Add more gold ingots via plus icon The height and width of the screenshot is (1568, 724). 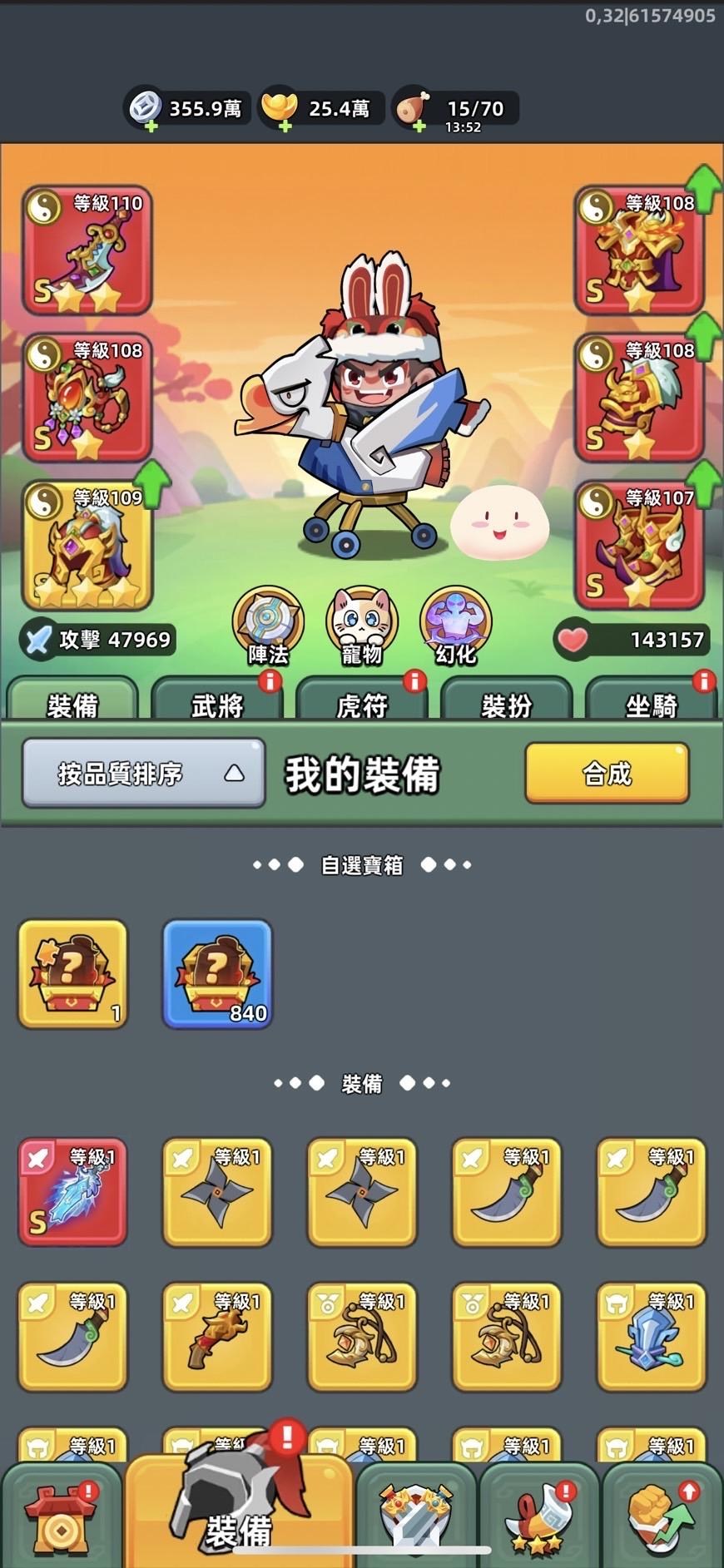tap(285, 126)
